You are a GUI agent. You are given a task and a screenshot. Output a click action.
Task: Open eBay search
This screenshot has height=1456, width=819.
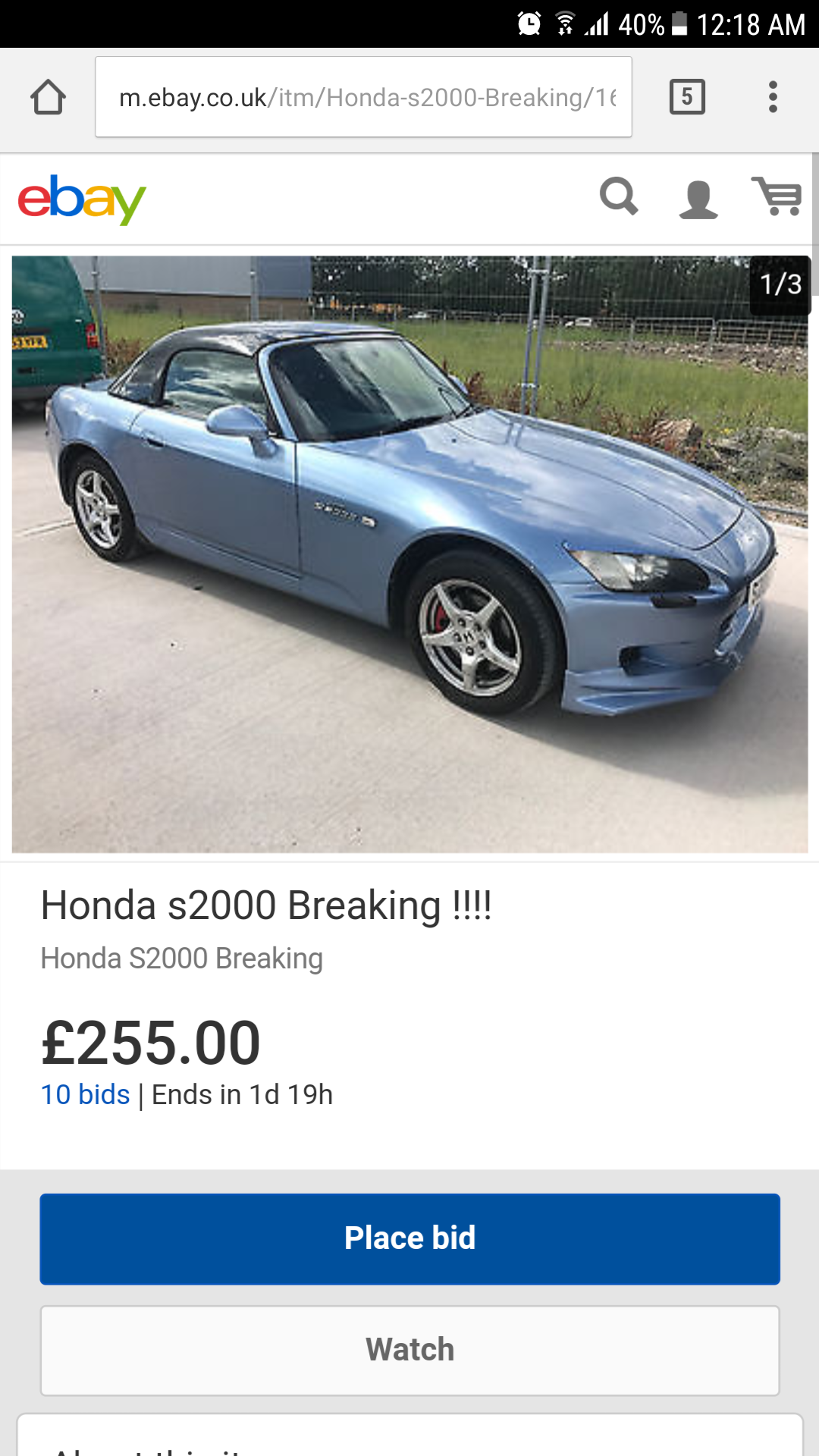[619, 197]
